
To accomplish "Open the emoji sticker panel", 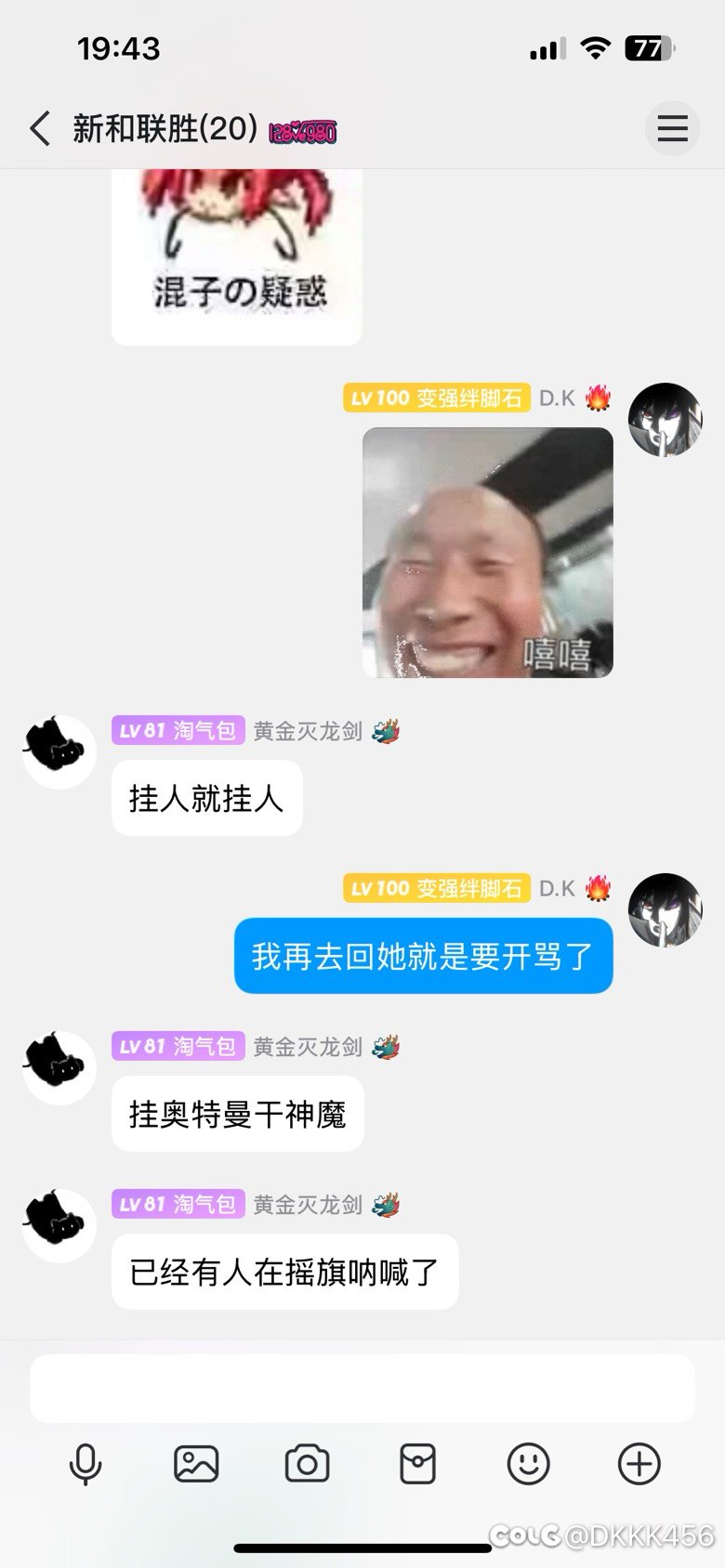I will pyautogui.click(x=528, y=1464).
